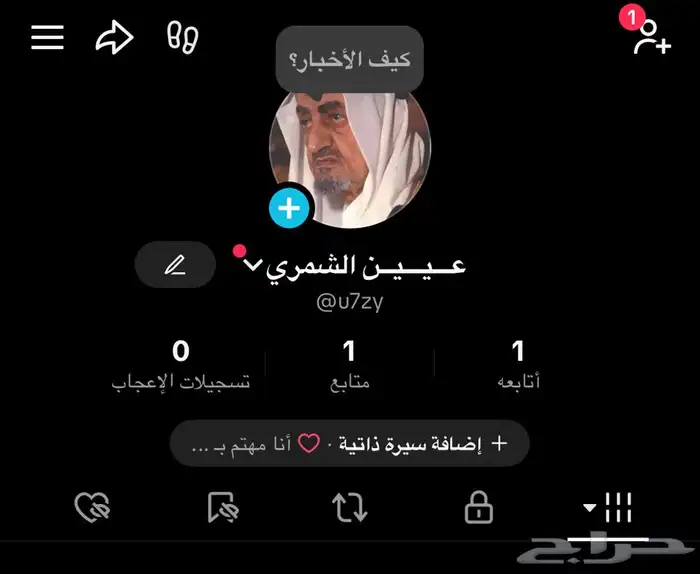Switch to the liked videos tab

tap(92, 508)
